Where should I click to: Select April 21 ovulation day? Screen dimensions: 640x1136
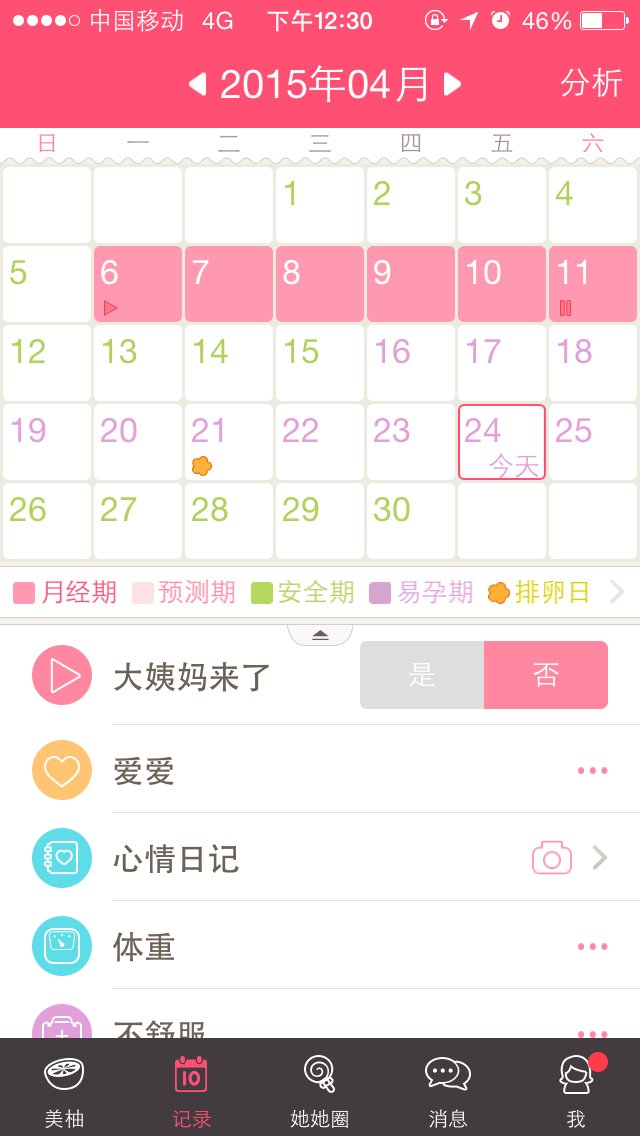coord(229,442)
